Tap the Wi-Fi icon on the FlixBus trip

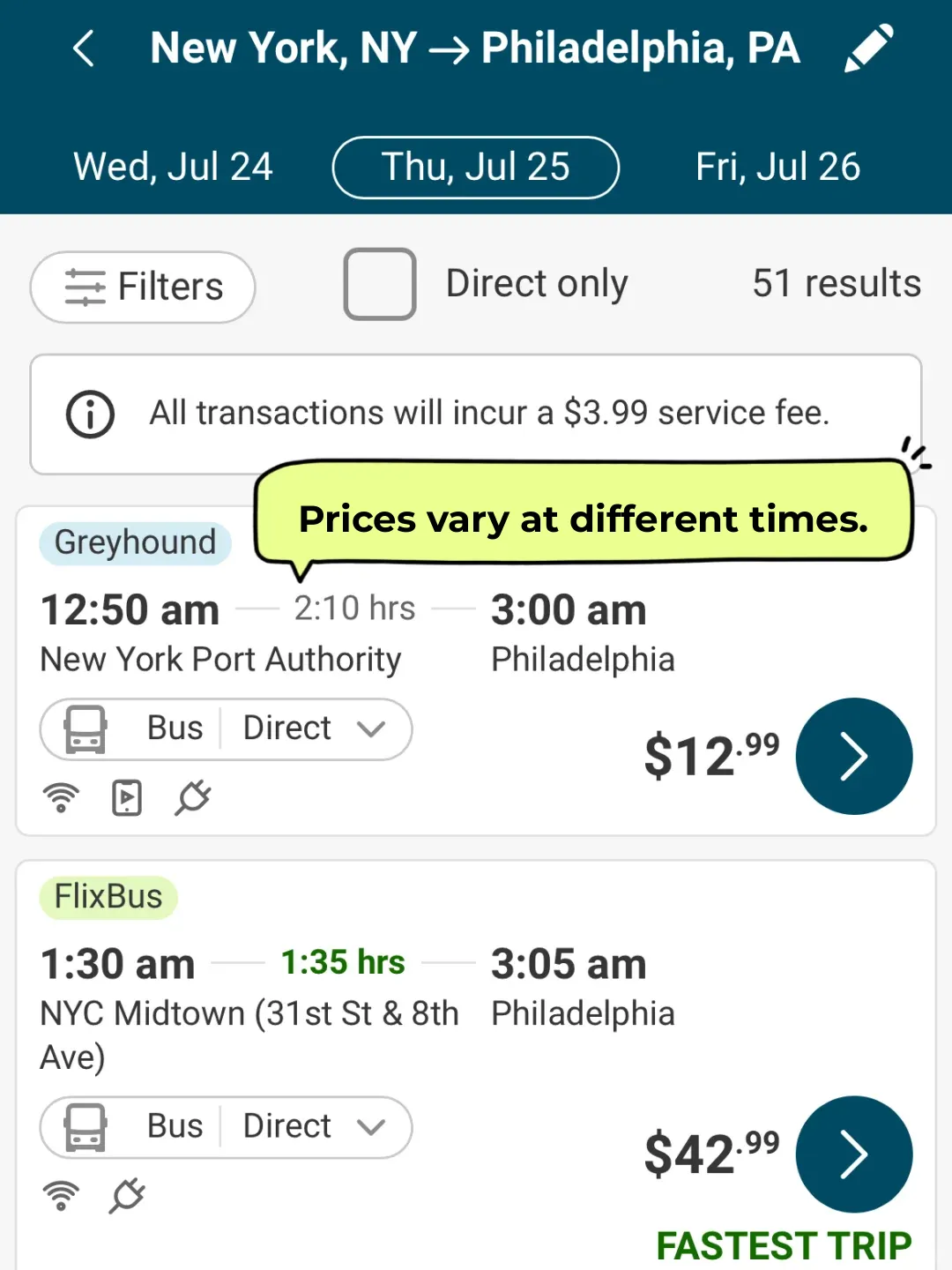click(61, 1195)
